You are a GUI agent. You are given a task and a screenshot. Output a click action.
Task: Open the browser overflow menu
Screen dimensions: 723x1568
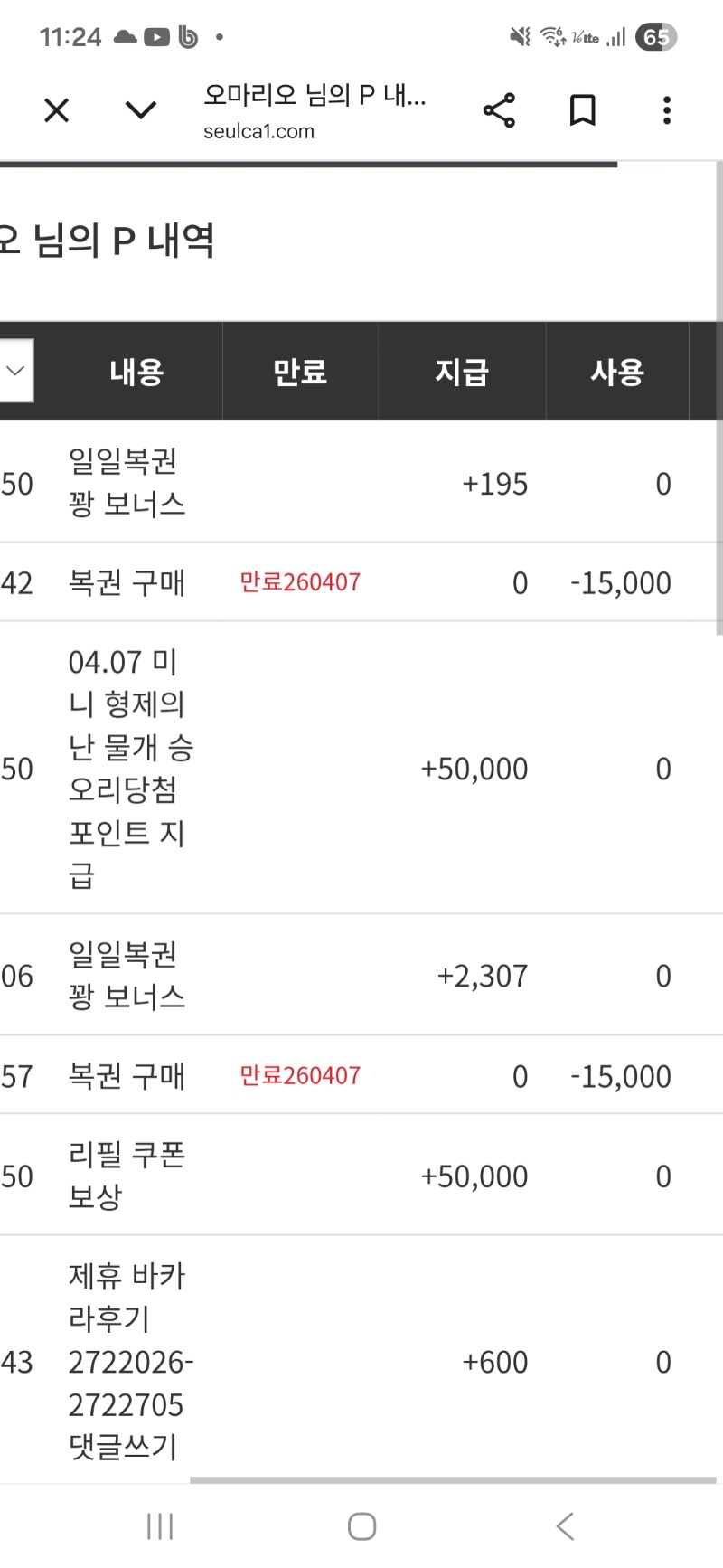pos(667,110)
